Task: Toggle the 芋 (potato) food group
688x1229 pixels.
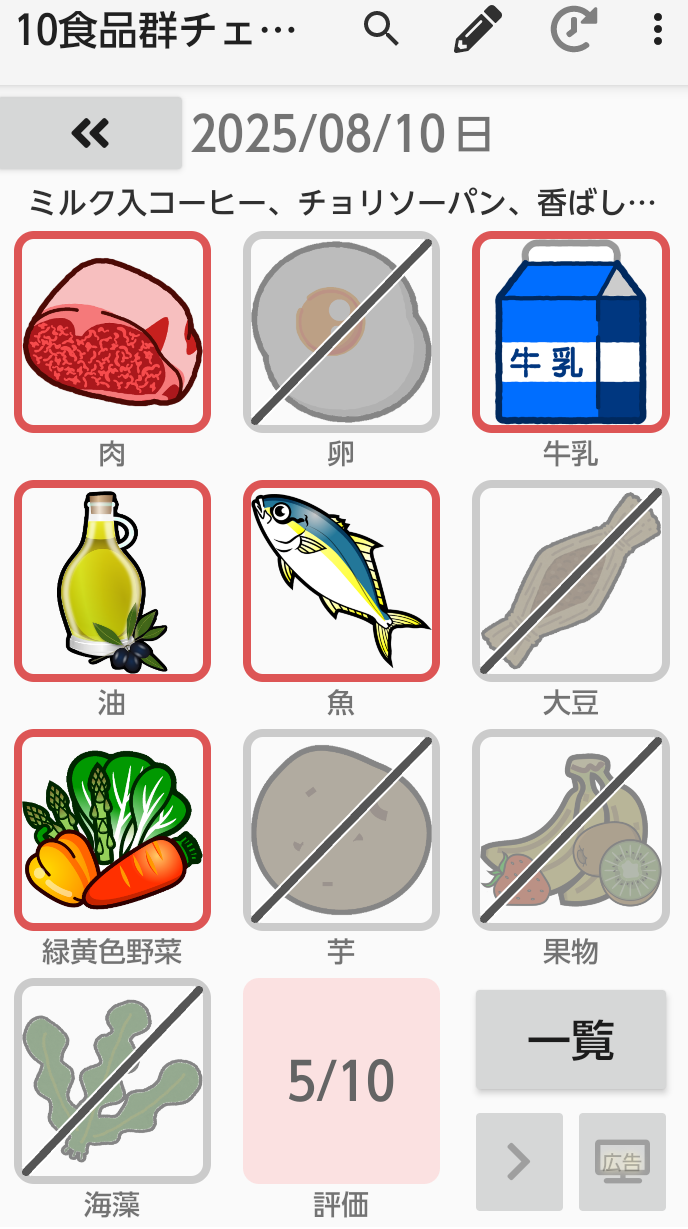Action: pos(341,830)
